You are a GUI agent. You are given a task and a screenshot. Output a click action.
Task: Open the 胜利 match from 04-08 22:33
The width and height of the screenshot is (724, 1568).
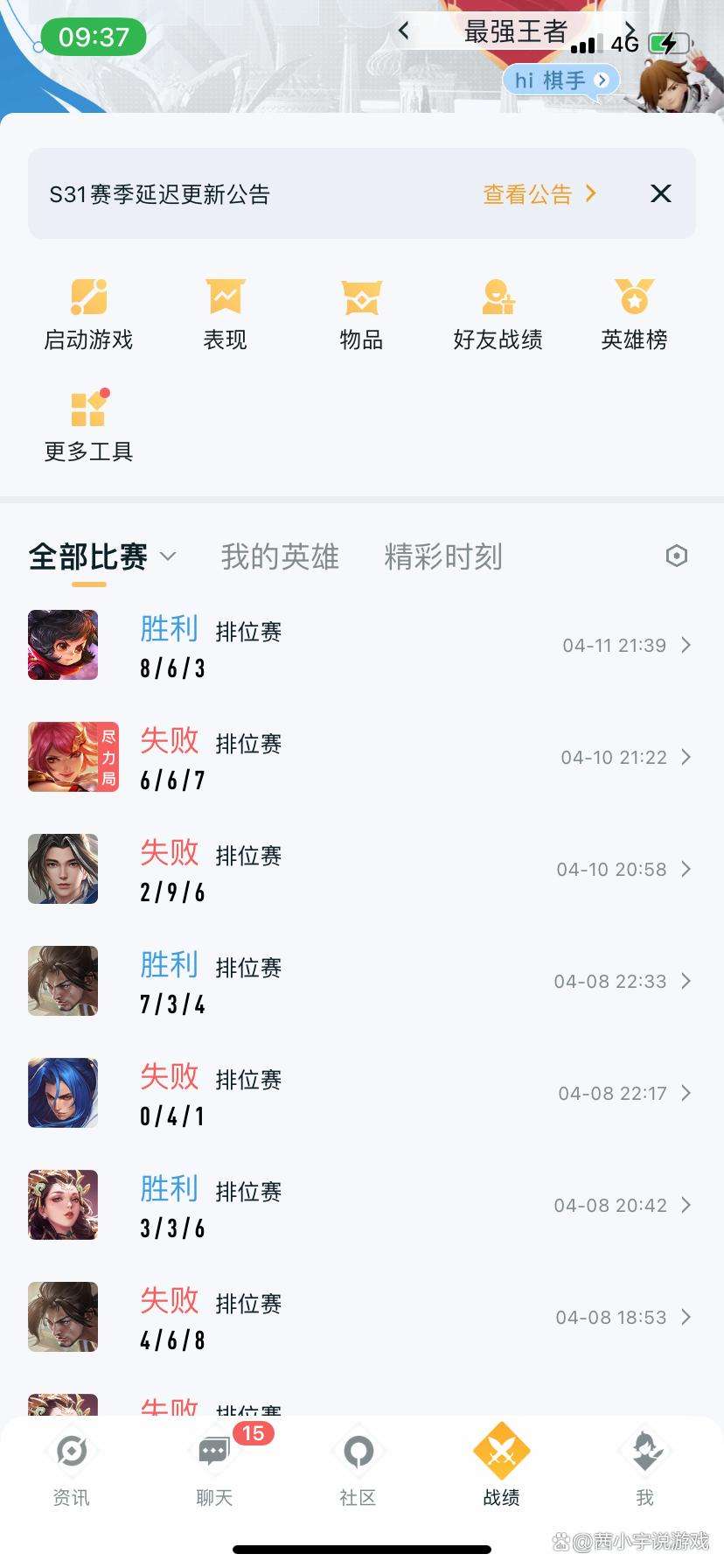(x=360, y=982)
